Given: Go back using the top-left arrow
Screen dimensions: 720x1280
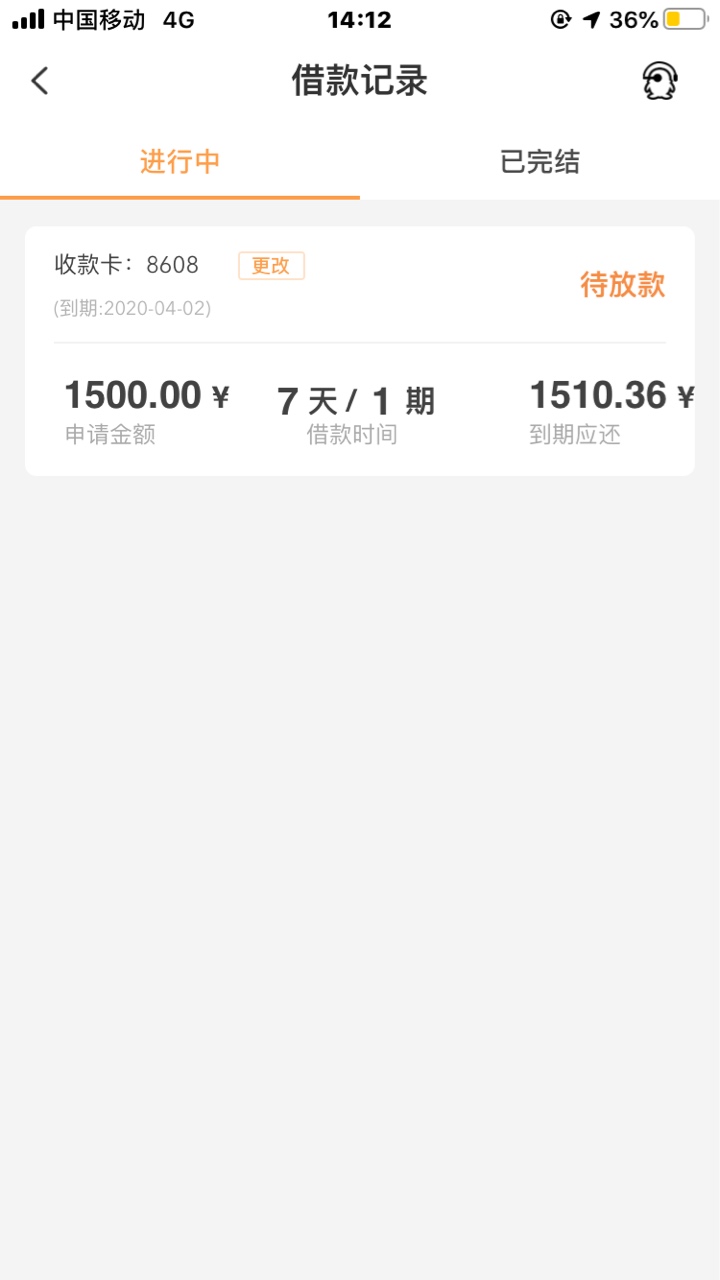Looking at the screenshot, I should [40, 81].
